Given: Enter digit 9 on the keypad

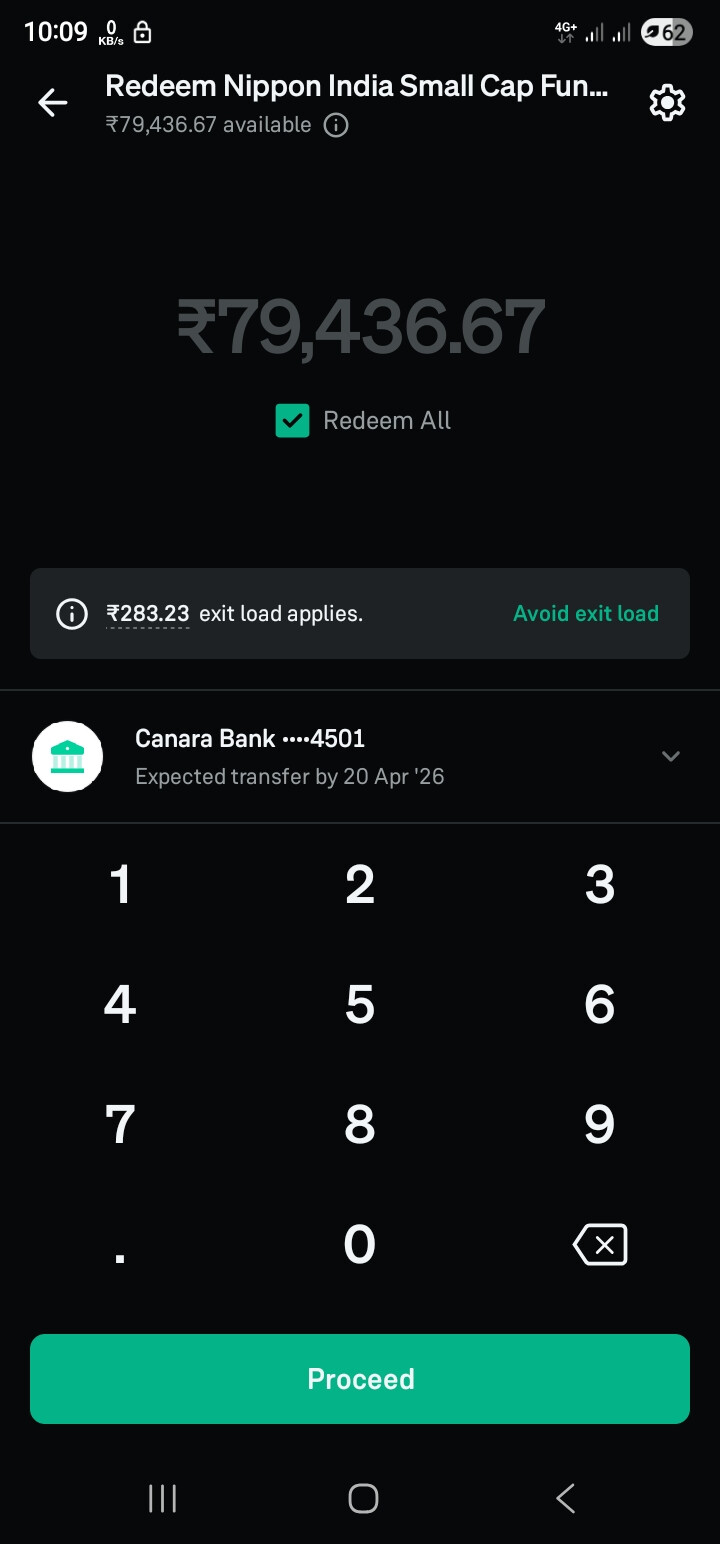Looking at the screenshot, I should [599, 1125].
